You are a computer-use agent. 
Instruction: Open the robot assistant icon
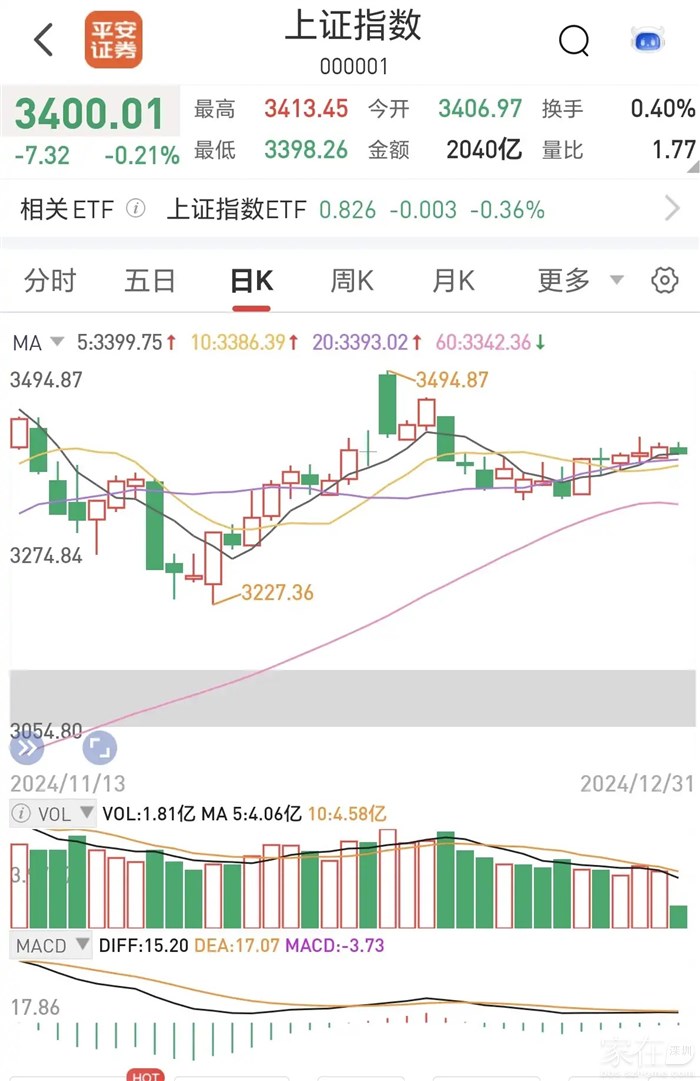pyautogui.click(x=648, y=40)
